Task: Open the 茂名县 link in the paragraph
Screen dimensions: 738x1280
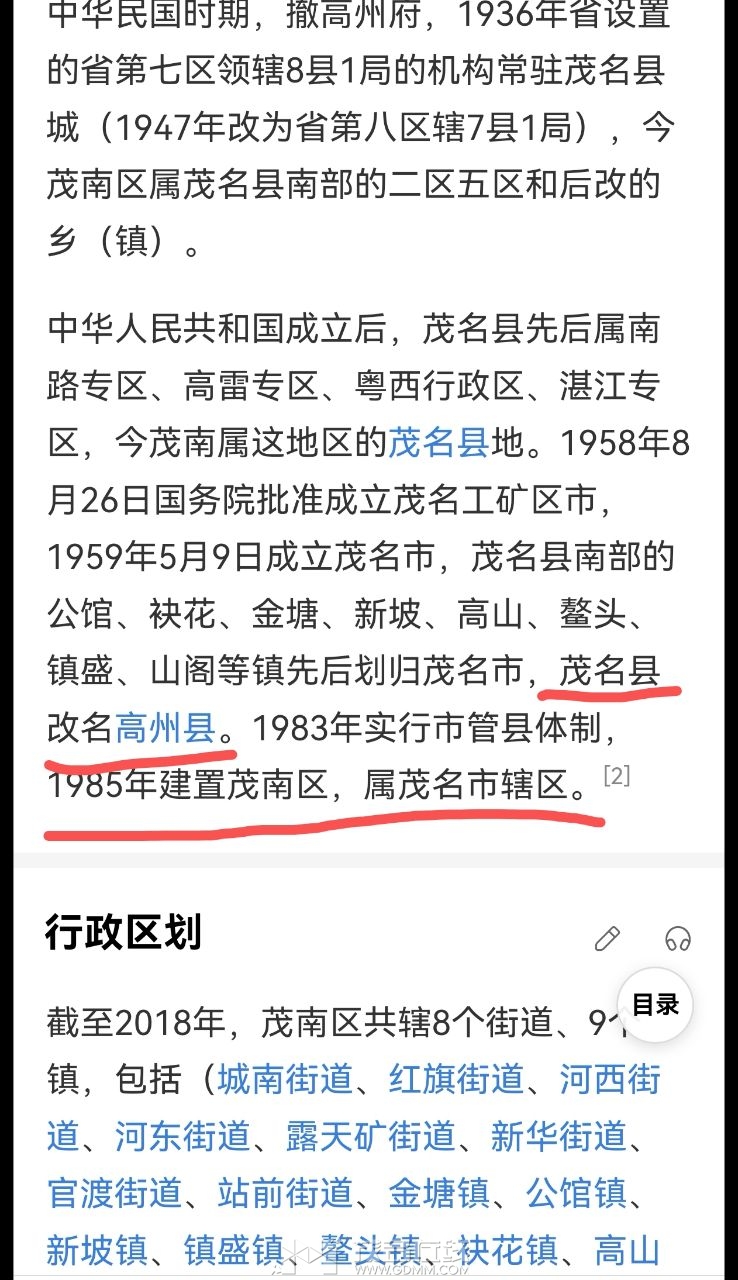Action: [437, 442]
